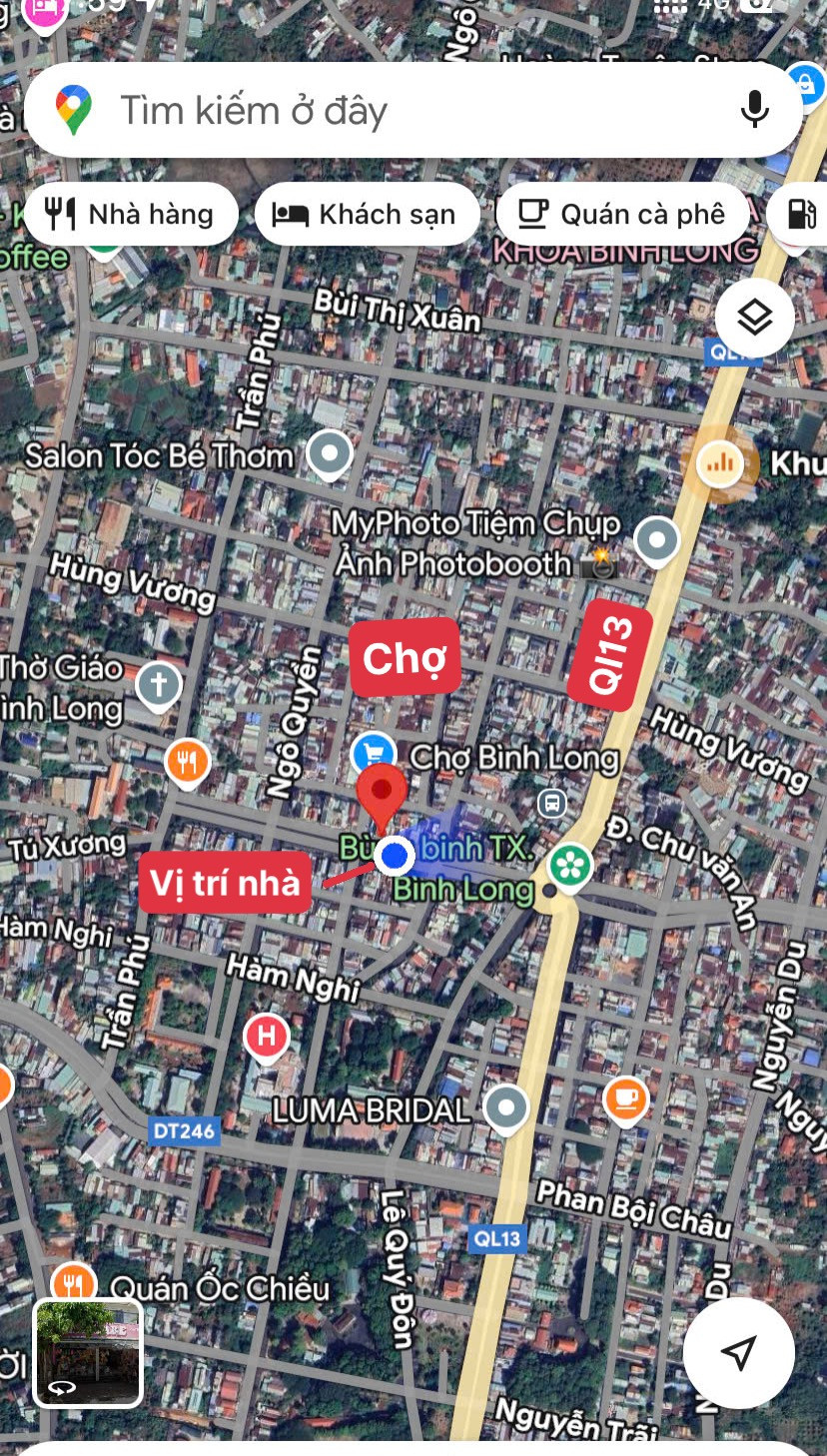Tap the red dropped pin
The height and width of the screenshot is (1456, 827).
(382, 793)
